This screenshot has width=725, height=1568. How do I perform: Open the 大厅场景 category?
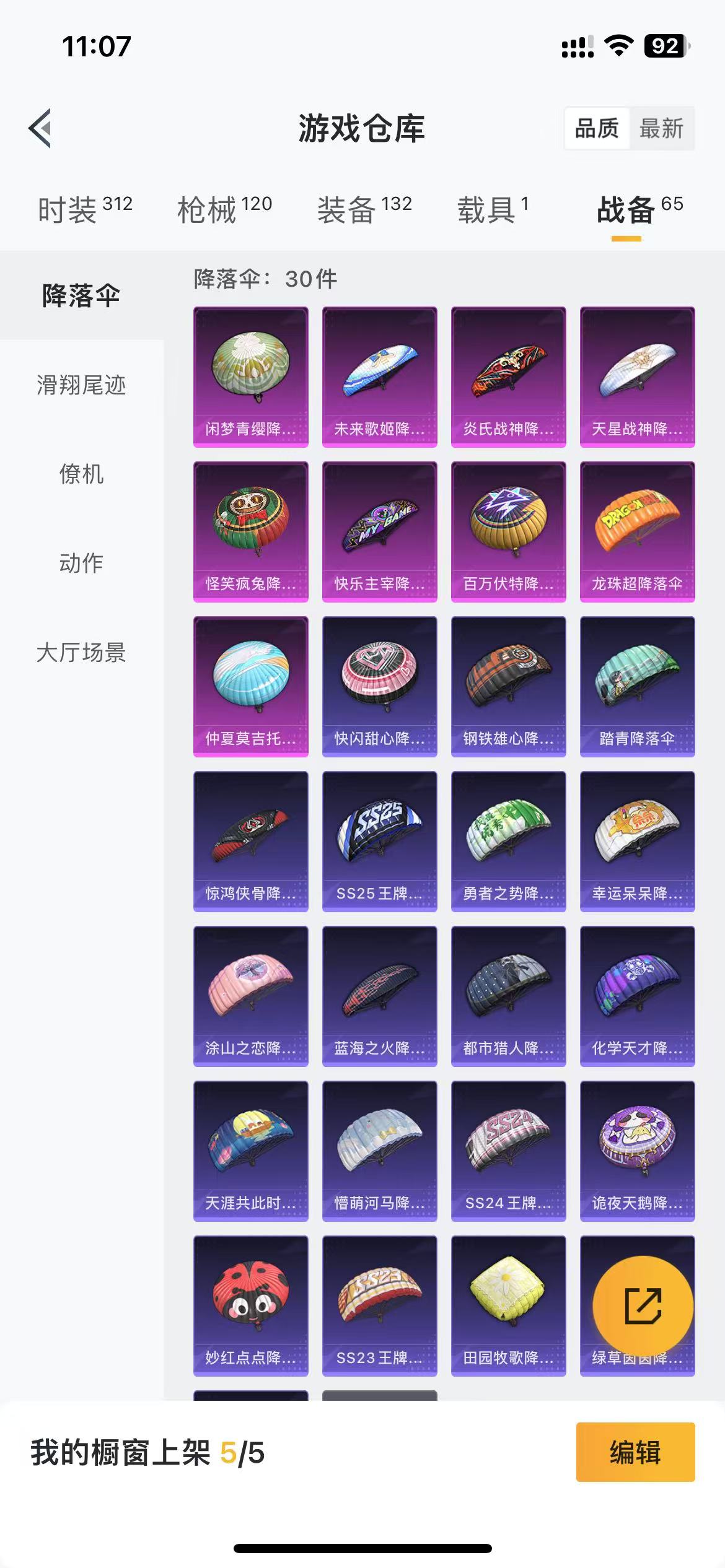pos(81,653)
